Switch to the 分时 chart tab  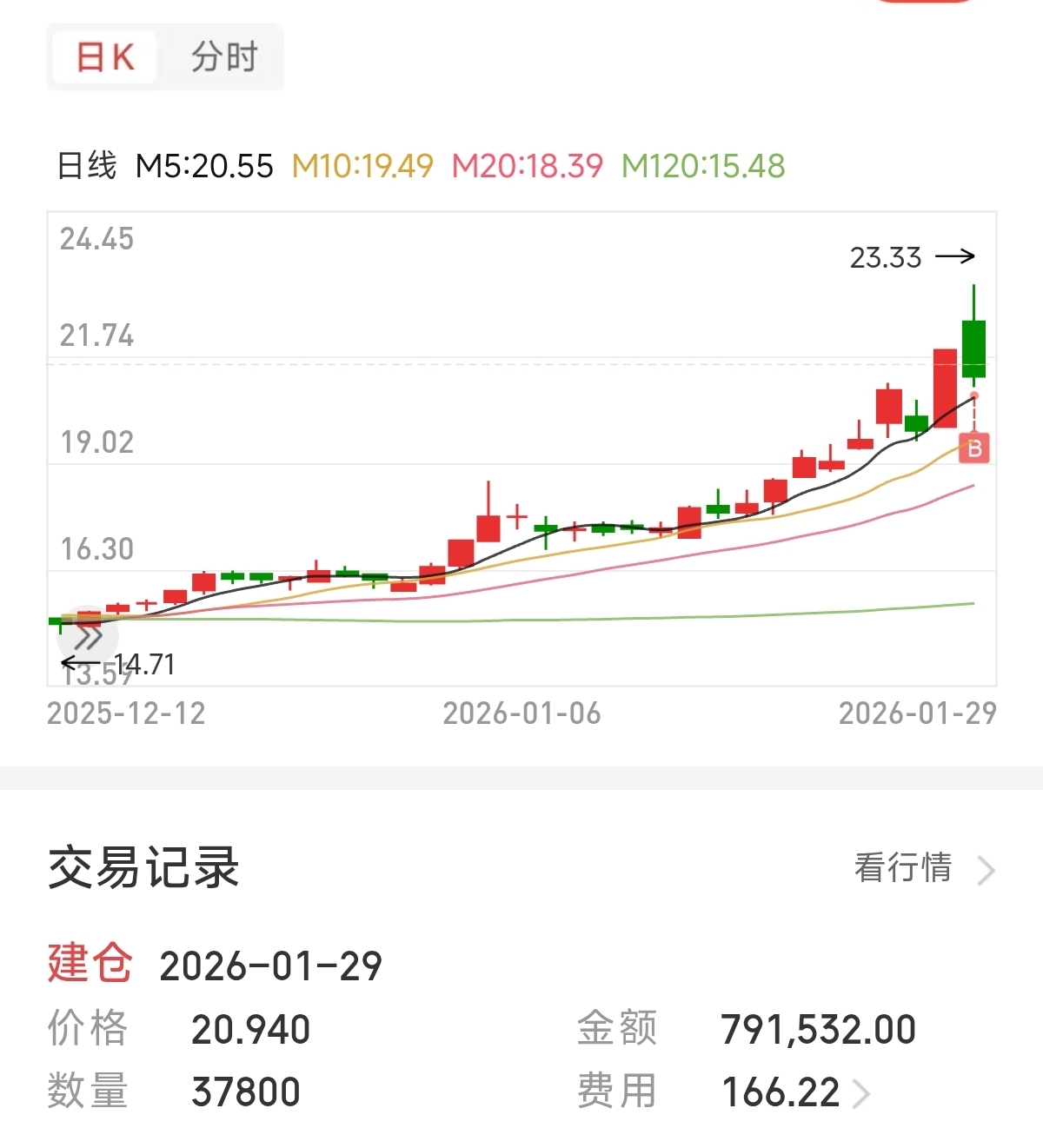click(x=224, y=57)
